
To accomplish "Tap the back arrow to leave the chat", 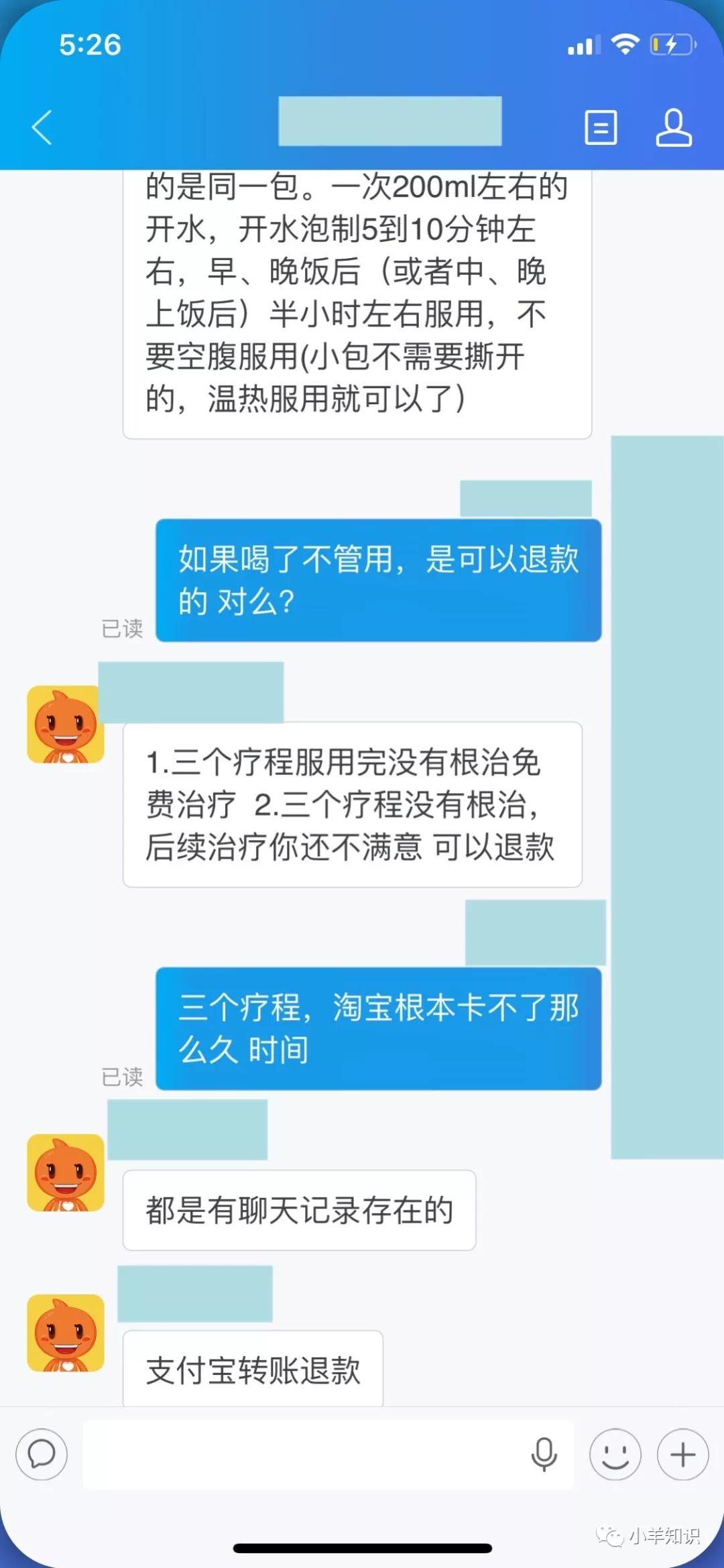I will (x=42, y=129).
